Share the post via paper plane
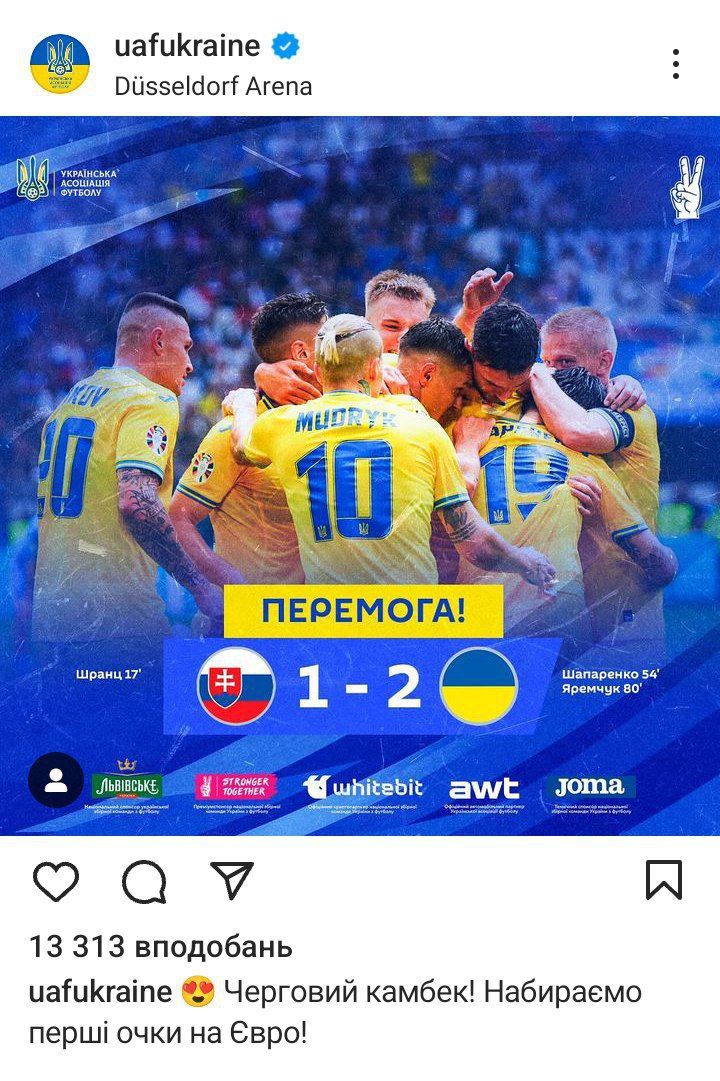 point(232,880)
